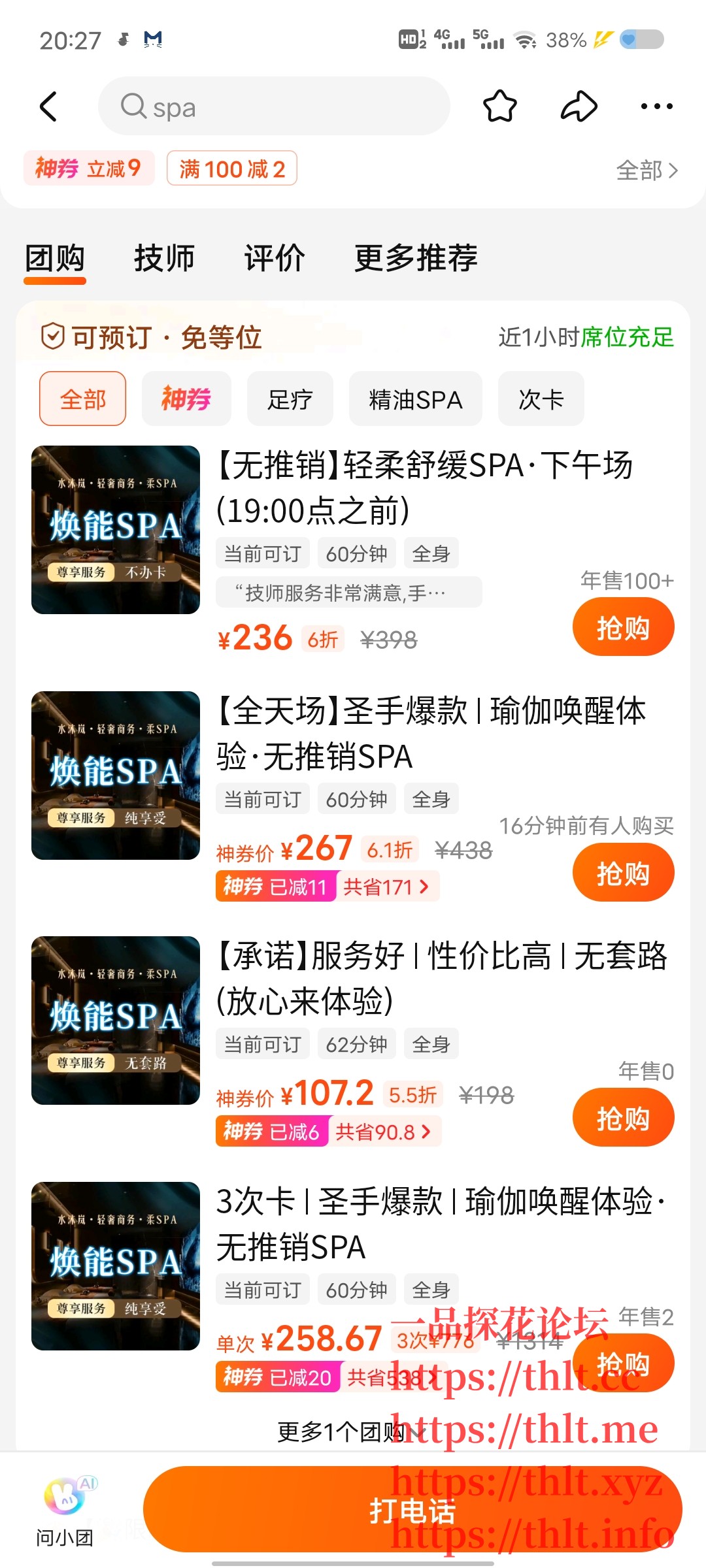Enable the 足疗 filter
The image size is (706, 1568).
pos(290,399)
